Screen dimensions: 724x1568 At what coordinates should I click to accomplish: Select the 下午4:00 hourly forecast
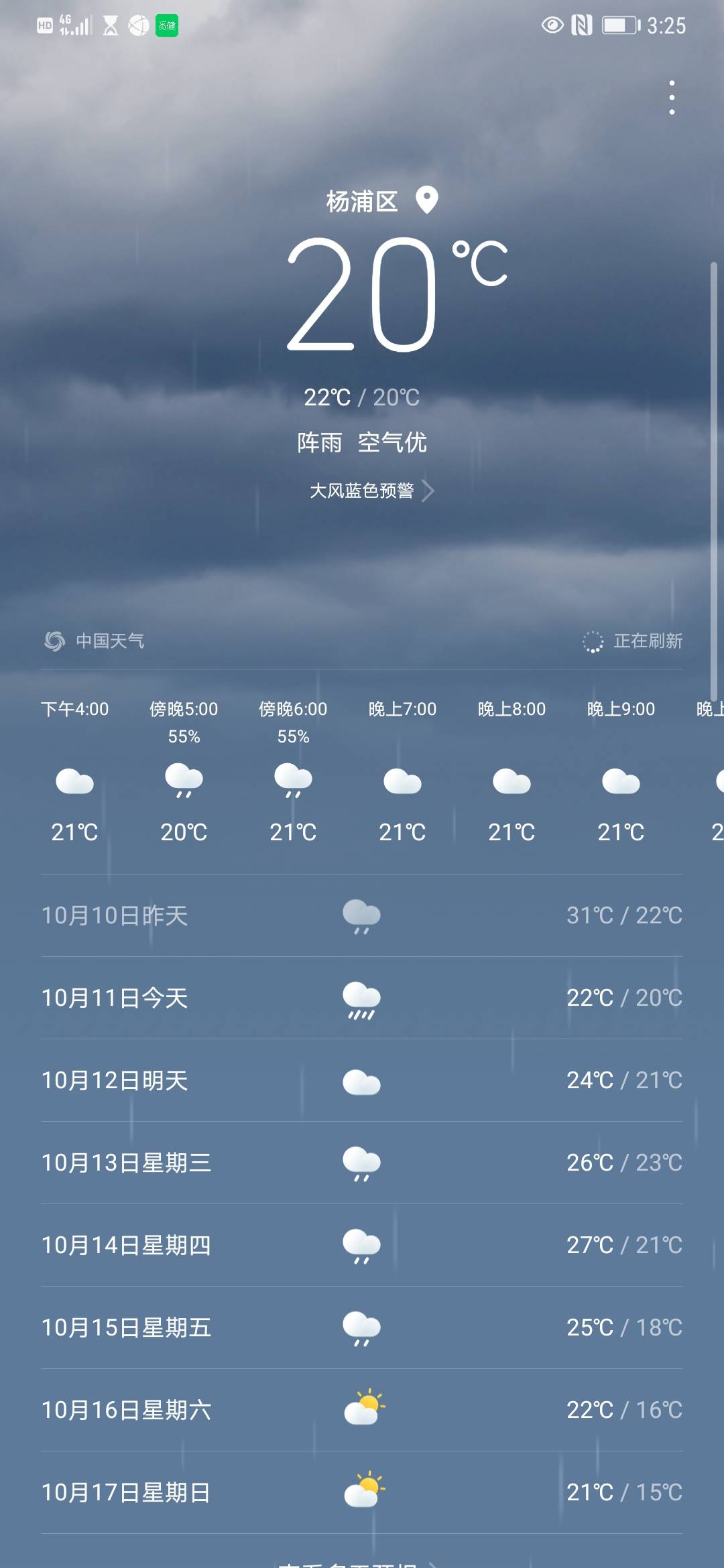pyautogui.click(x=74, y=771)
